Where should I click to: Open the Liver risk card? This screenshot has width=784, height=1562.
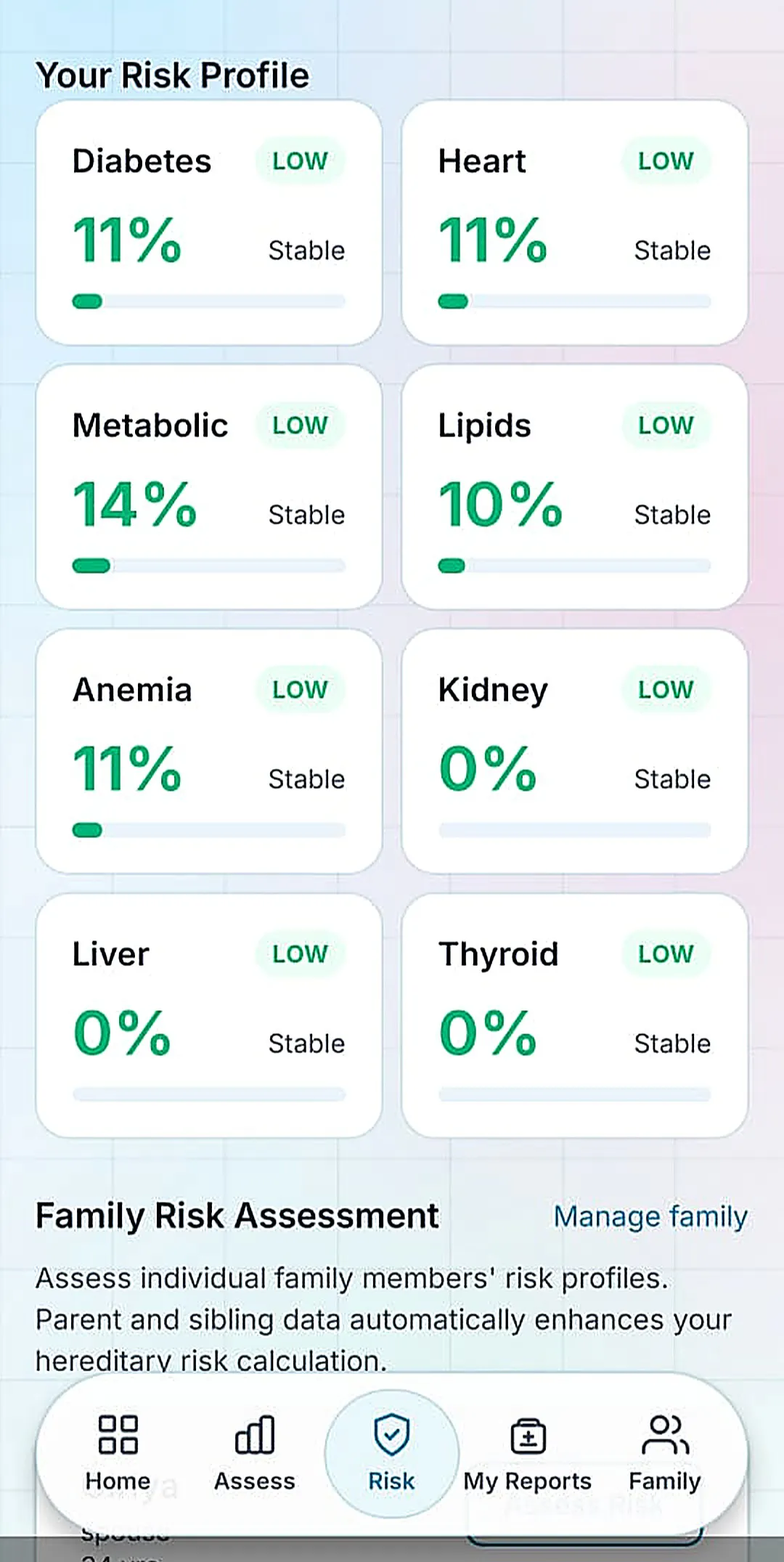click(209, 1015)
